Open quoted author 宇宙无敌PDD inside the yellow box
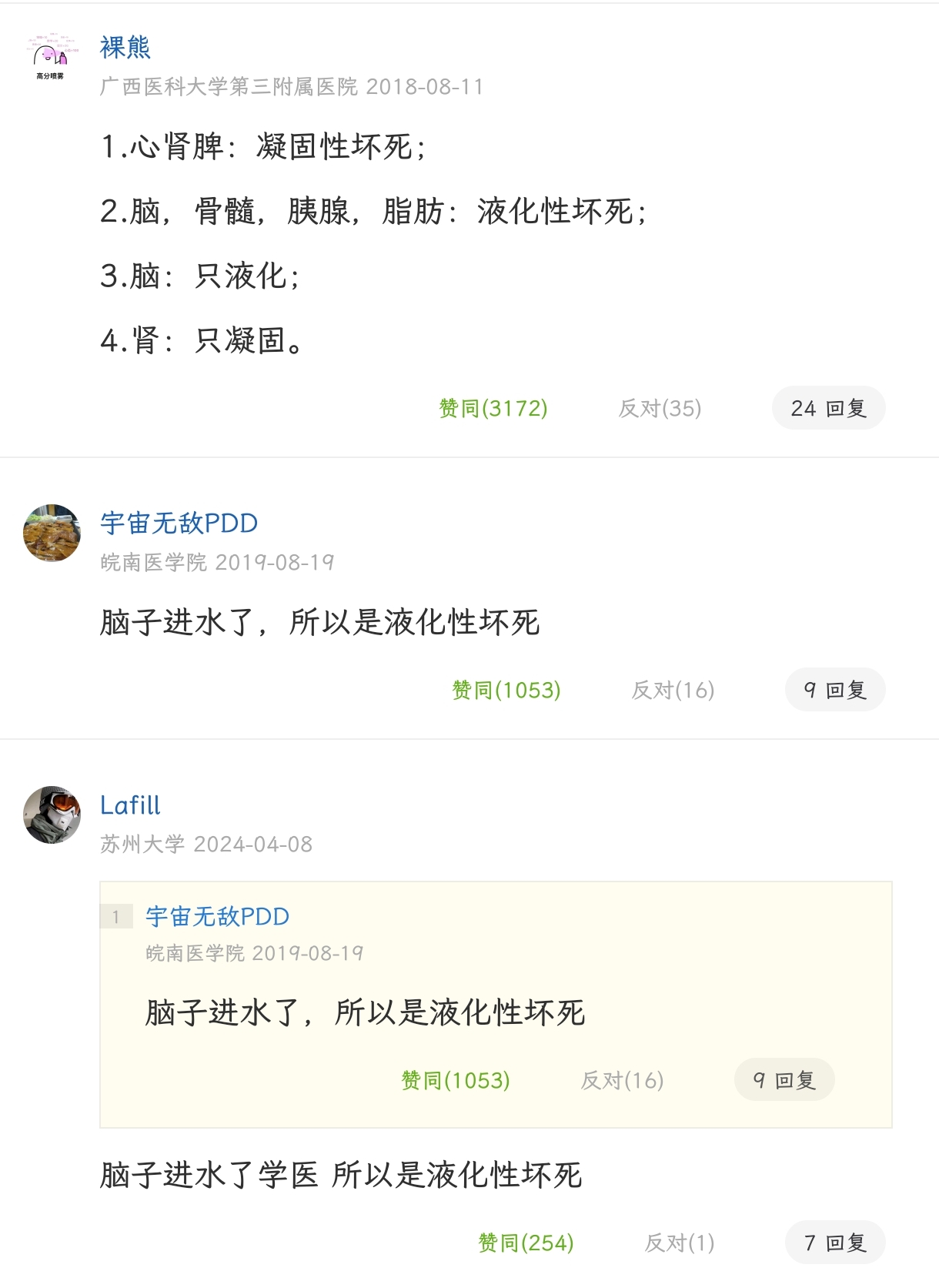The image size is (939, 1288). pyautogui.click(x=217, y=916)
